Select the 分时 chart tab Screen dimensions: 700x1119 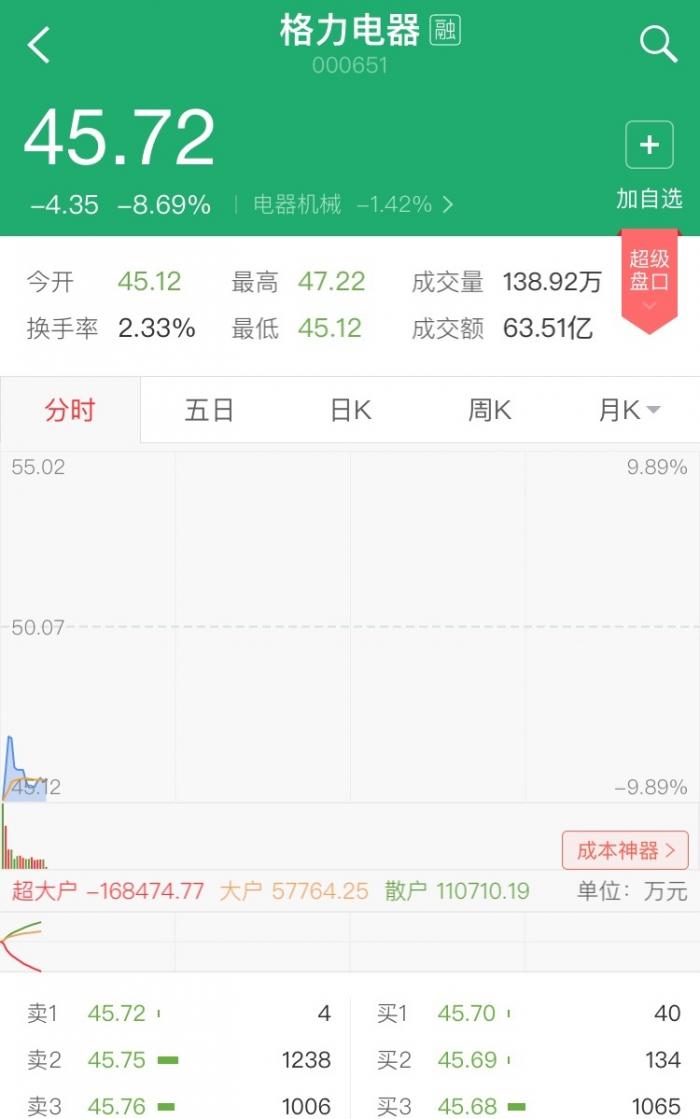(70, 410)
